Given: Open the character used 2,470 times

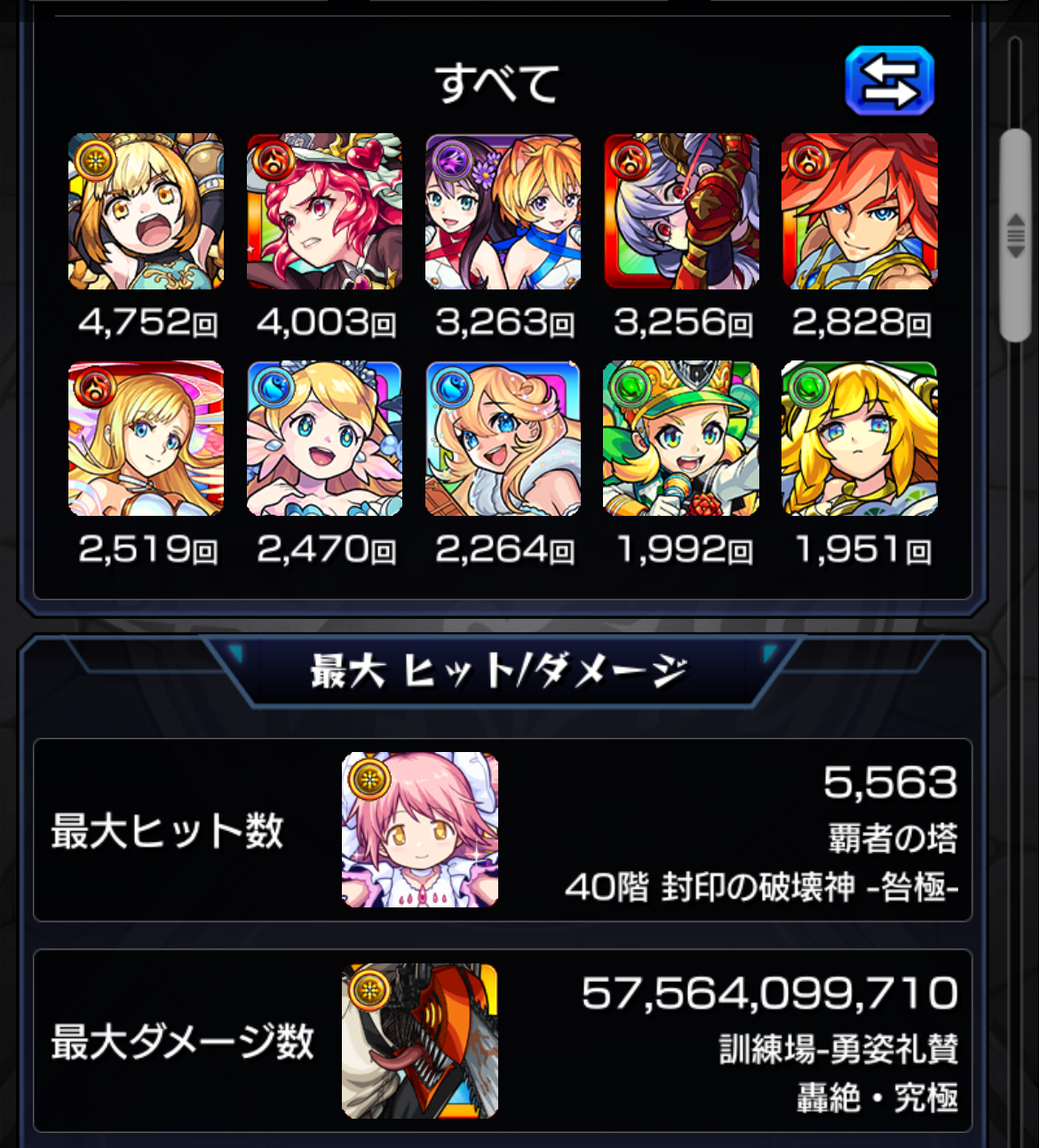Looking at the screenshot, I should click(x=324, y=439).
